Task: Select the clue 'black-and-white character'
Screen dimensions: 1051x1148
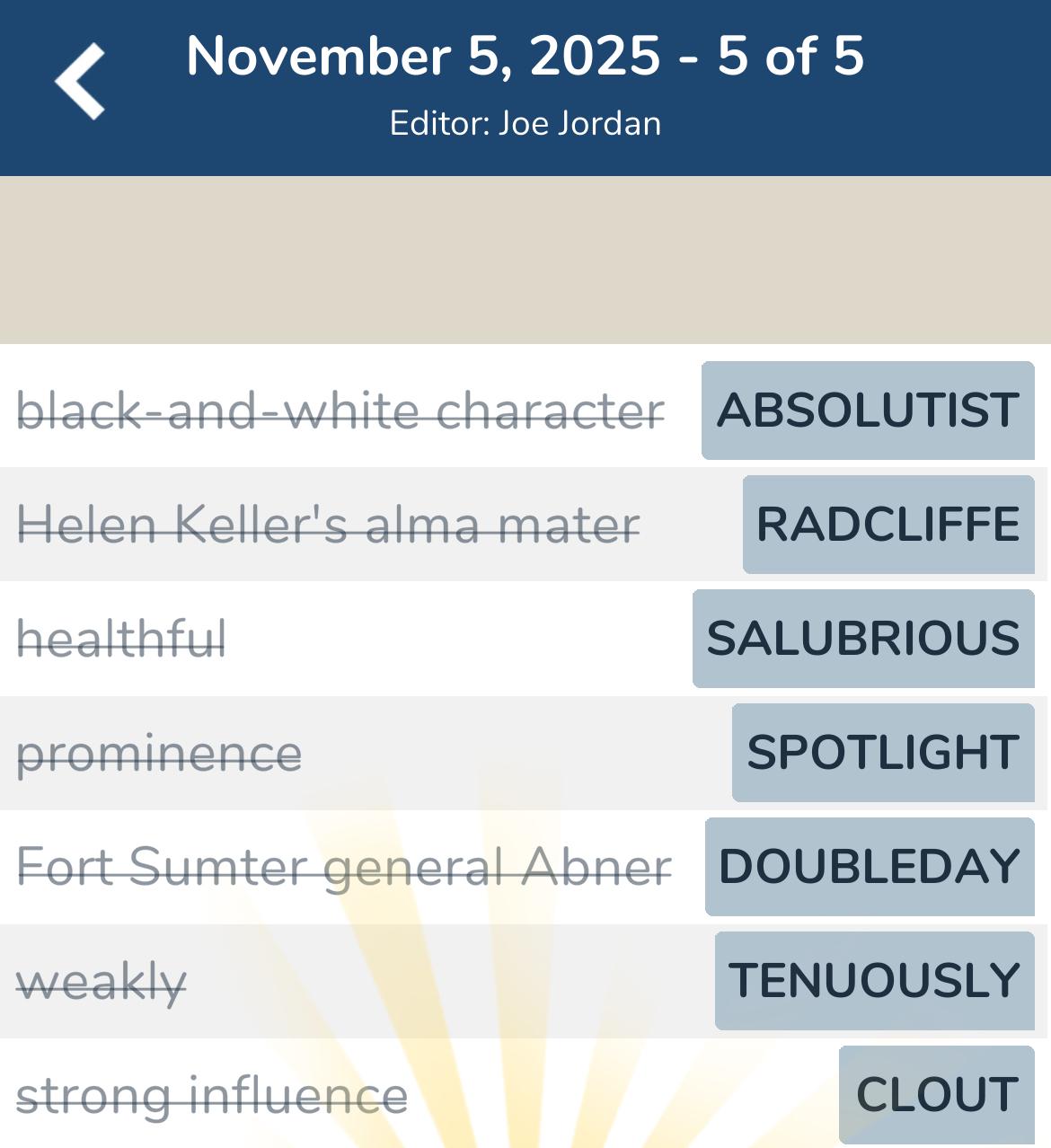Action: point(340,411)
